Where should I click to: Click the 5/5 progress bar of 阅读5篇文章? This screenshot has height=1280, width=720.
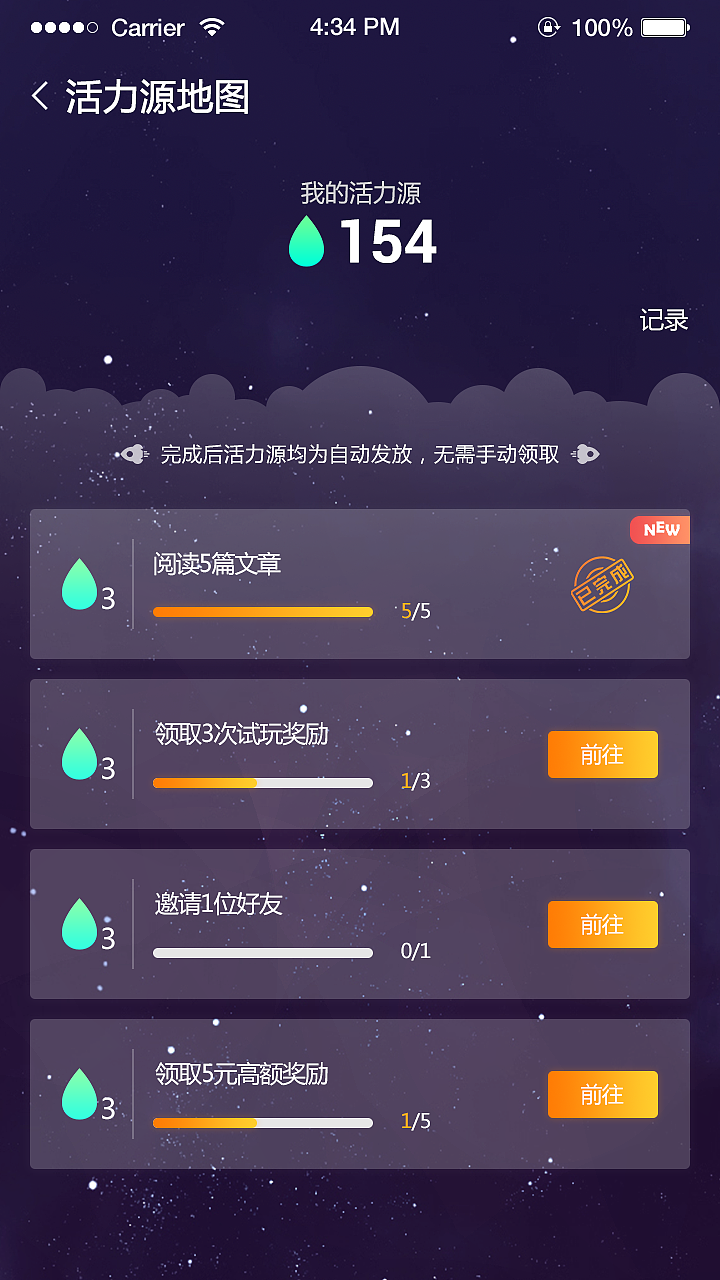263,611
